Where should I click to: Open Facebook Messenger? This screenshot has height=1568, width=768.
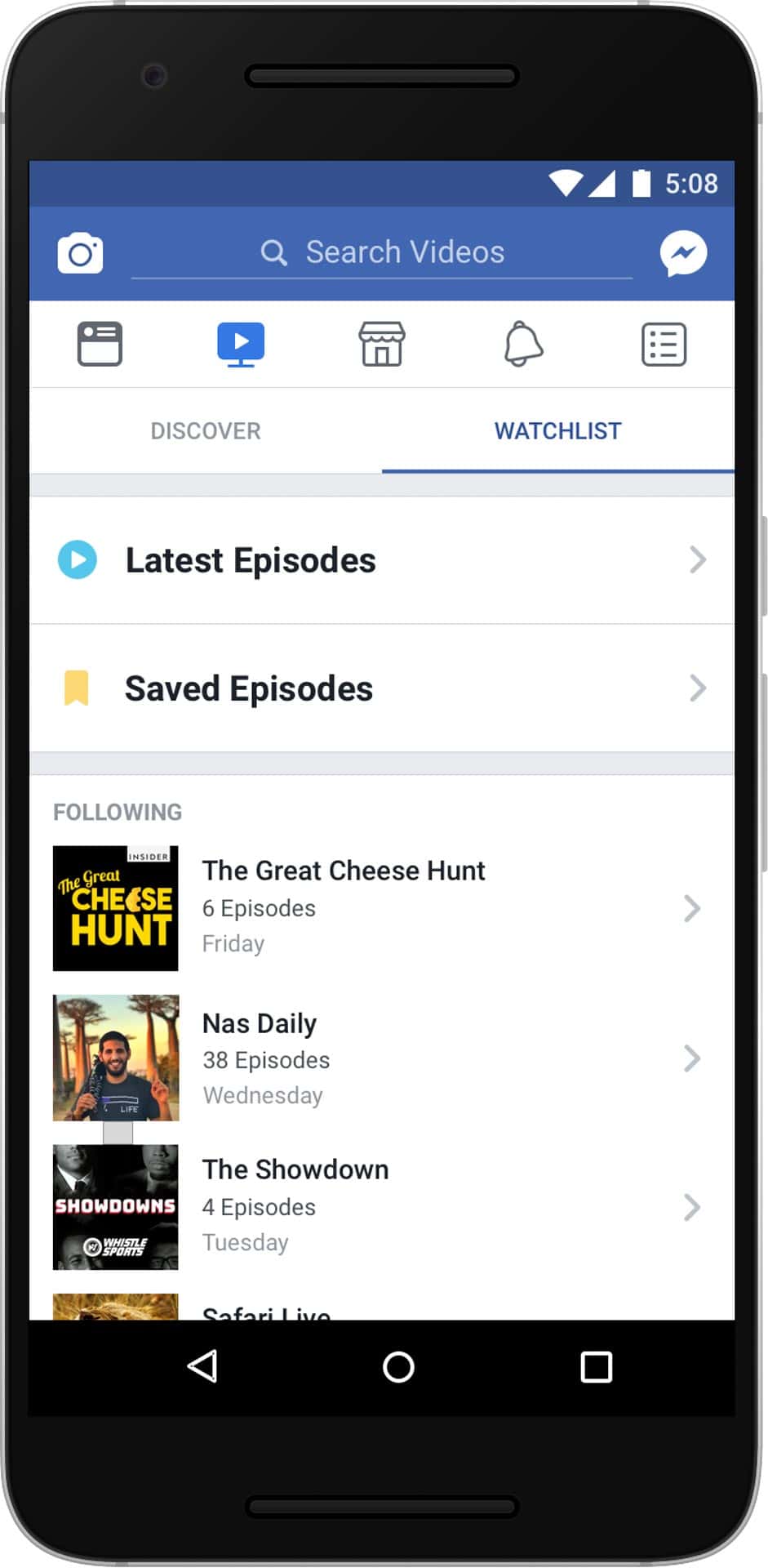[x=684, y=252]
